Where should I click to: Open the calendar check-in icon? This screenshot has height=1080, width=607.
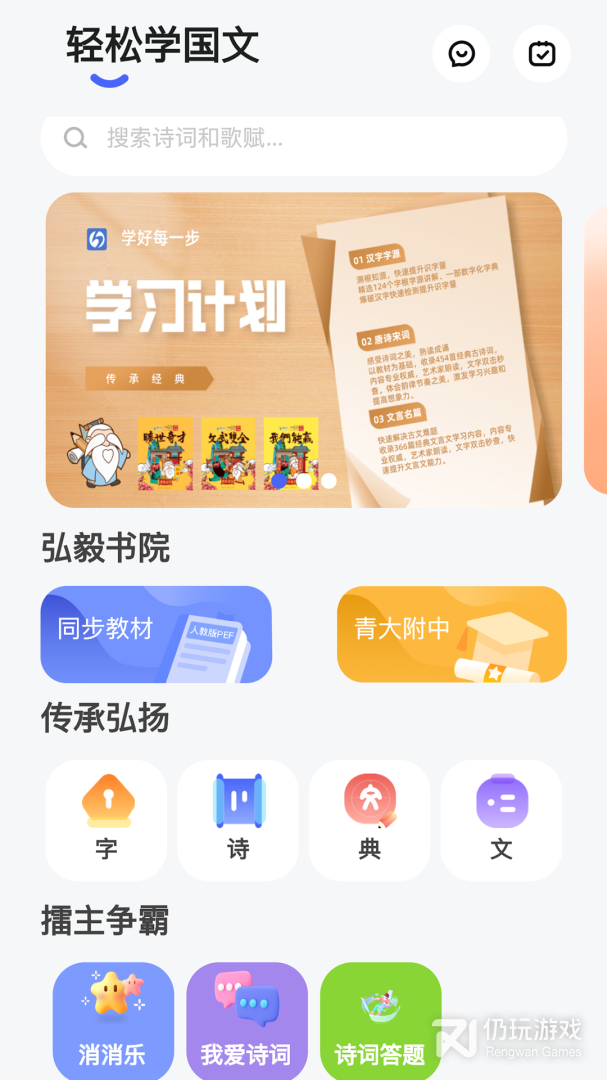click(542, 54)
